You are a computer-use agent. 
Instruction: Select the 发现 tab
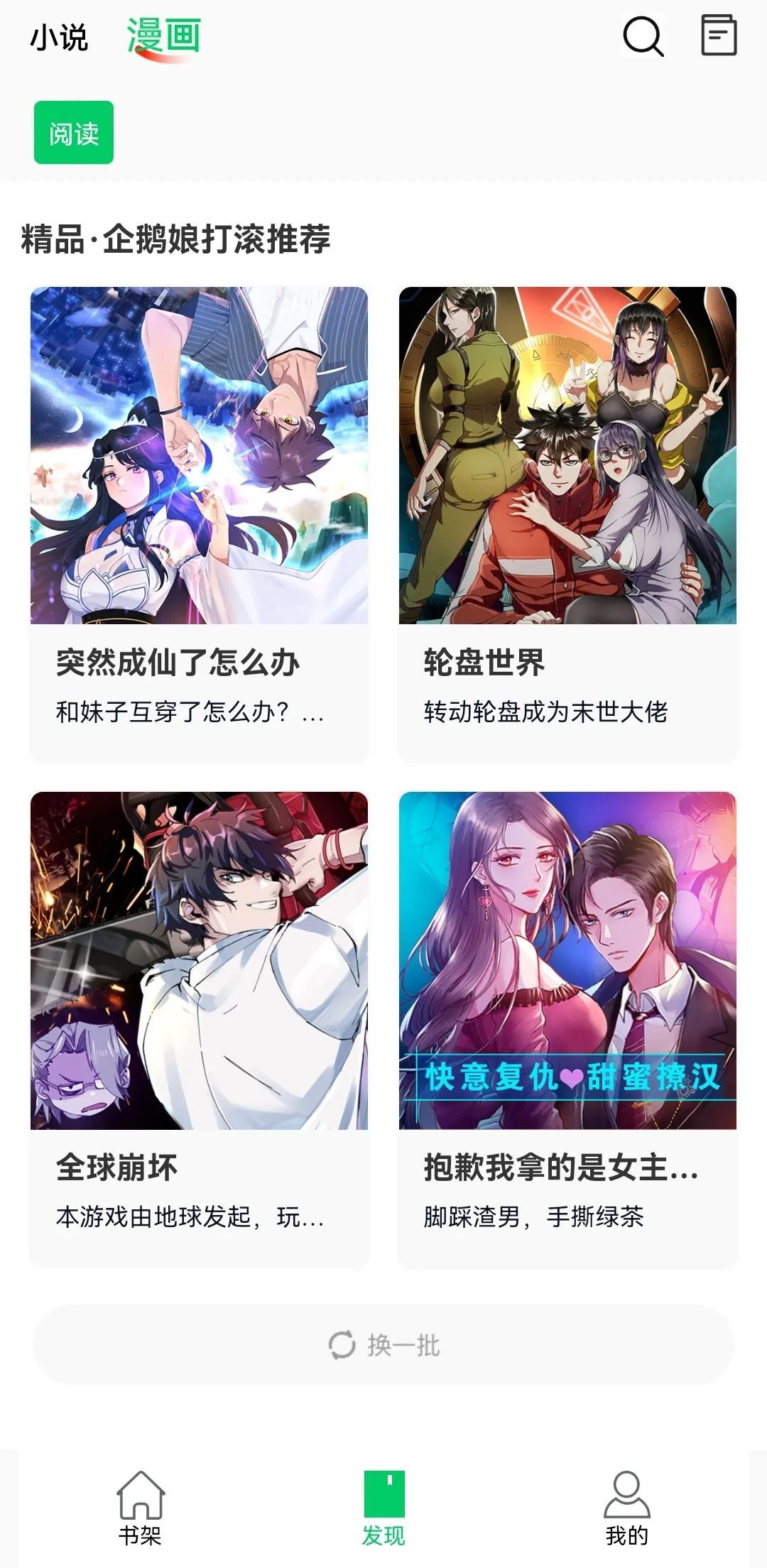383,1508
